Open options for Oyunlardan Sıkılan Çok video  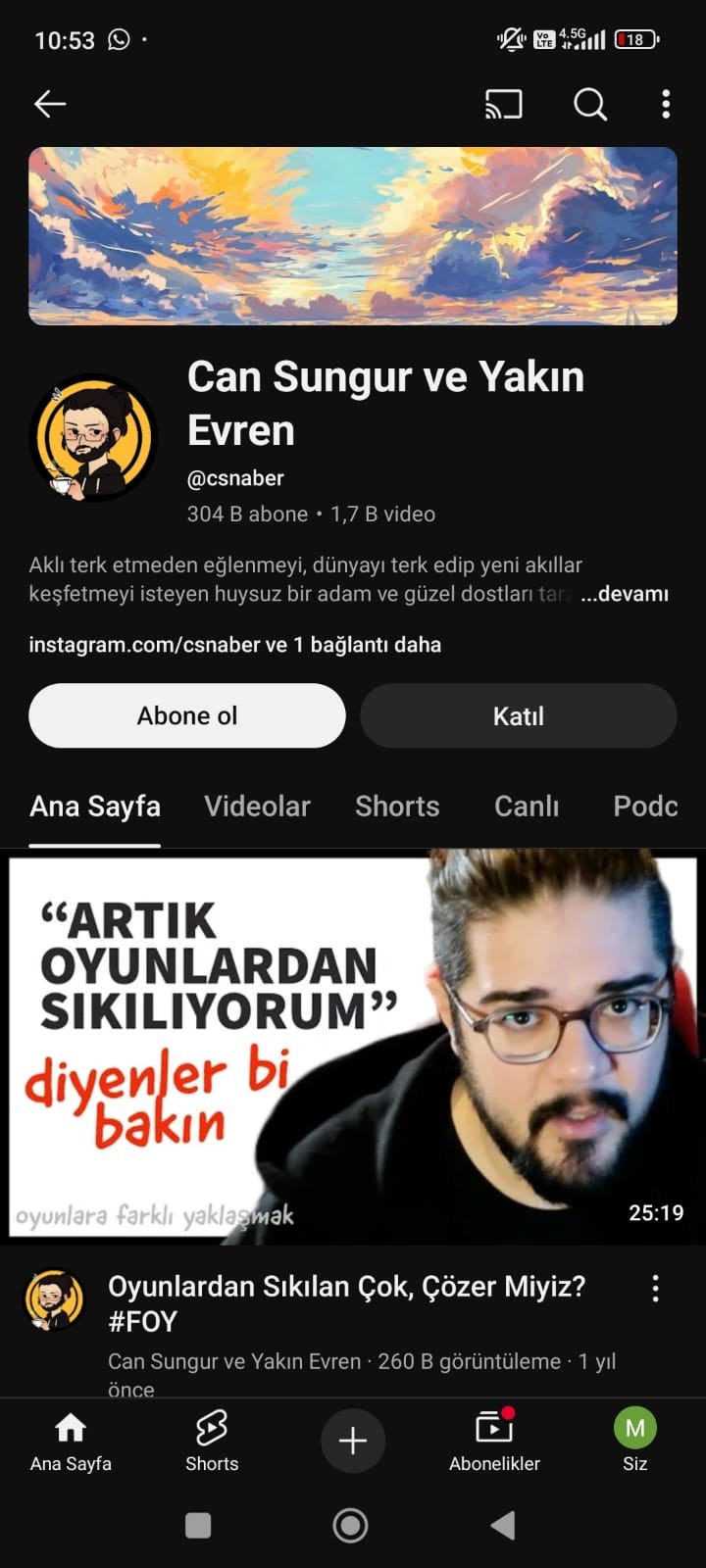pyautogui.click(x=655, y=1289)
